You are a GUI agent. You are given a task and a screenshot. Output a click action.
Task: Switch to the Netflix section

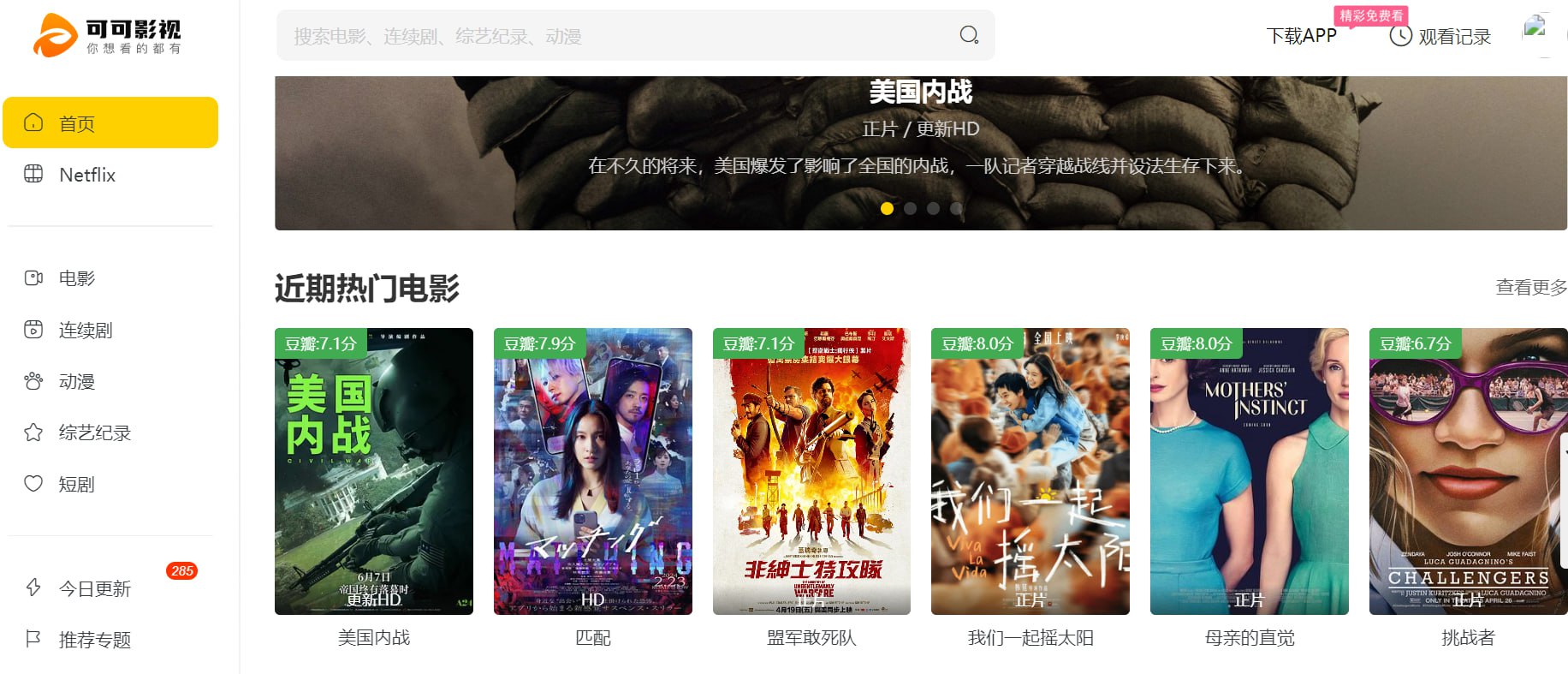[x=86, y=175]
